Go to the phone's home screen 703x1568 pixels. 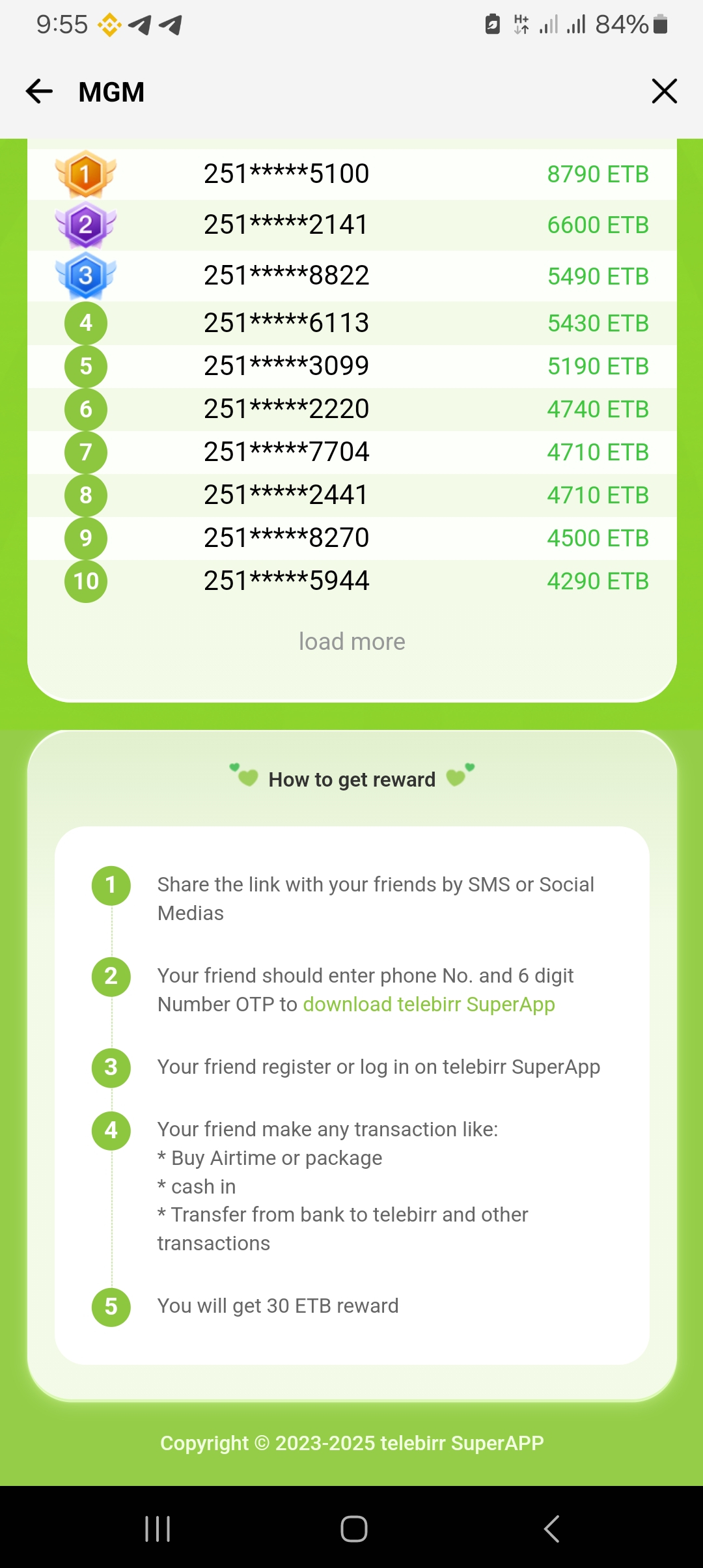tap(353, 1528)
